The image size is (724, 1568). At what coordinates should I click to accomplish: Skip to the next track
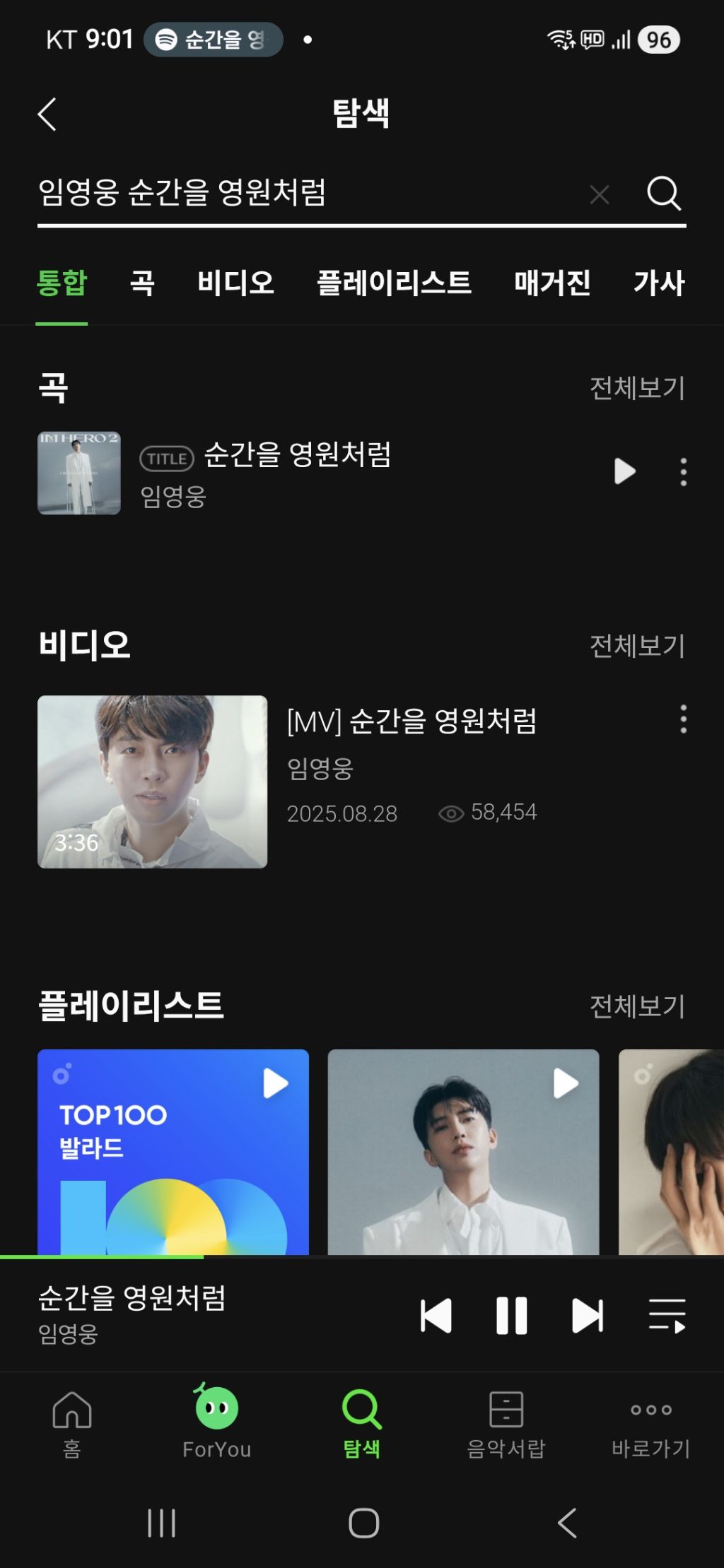[x=588, y=1316]
